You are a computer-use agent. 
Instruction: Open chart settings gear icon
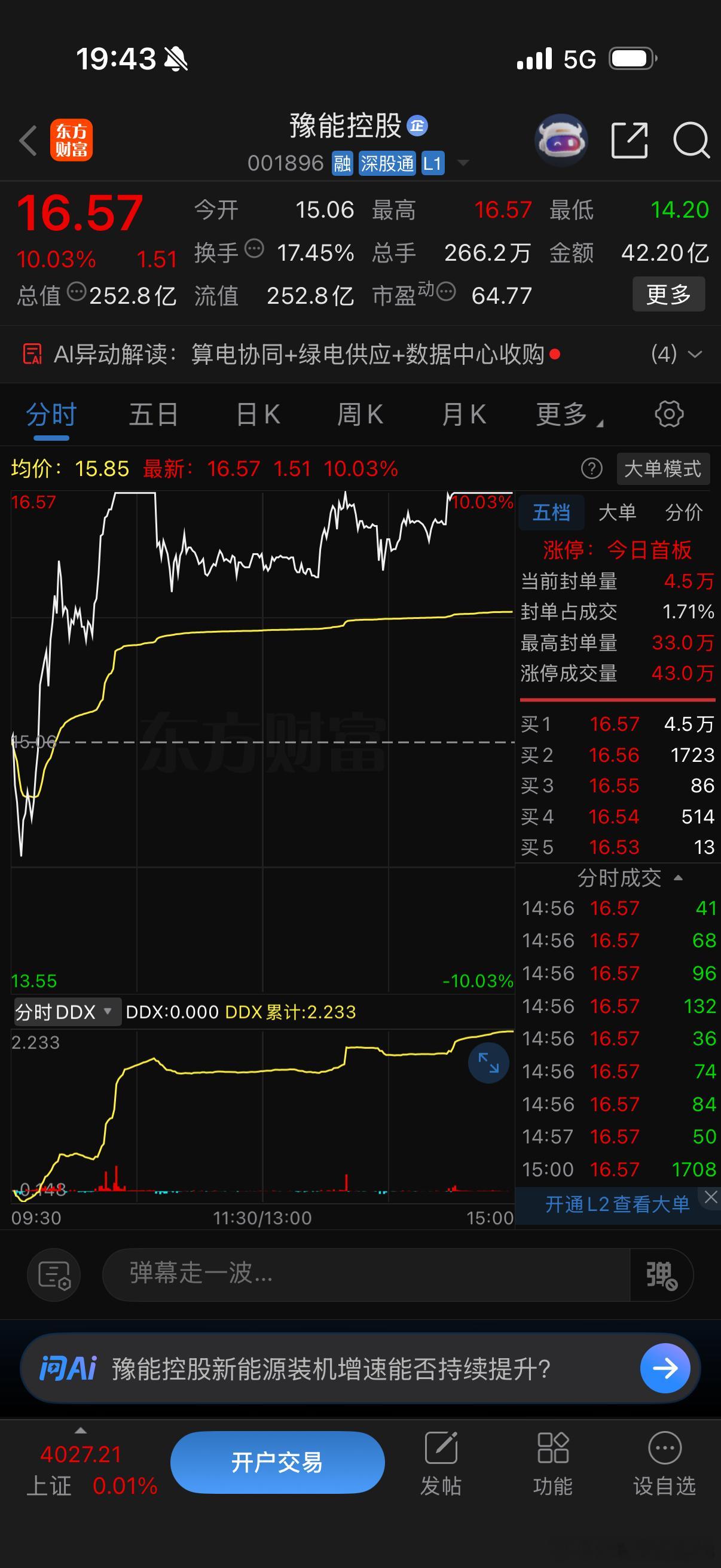click(x=670, y=414)
